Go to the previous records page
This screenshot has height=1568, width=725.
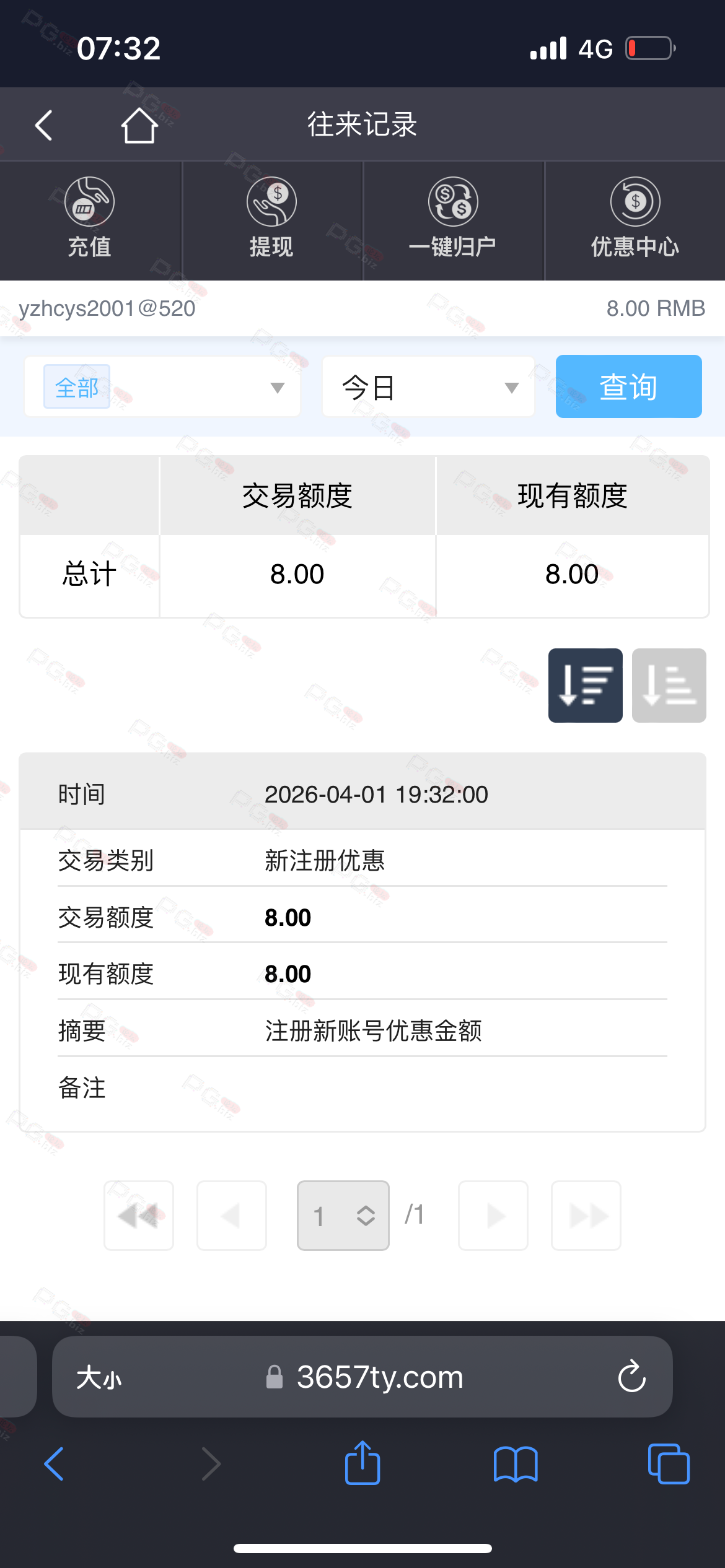pos(232,1215)
